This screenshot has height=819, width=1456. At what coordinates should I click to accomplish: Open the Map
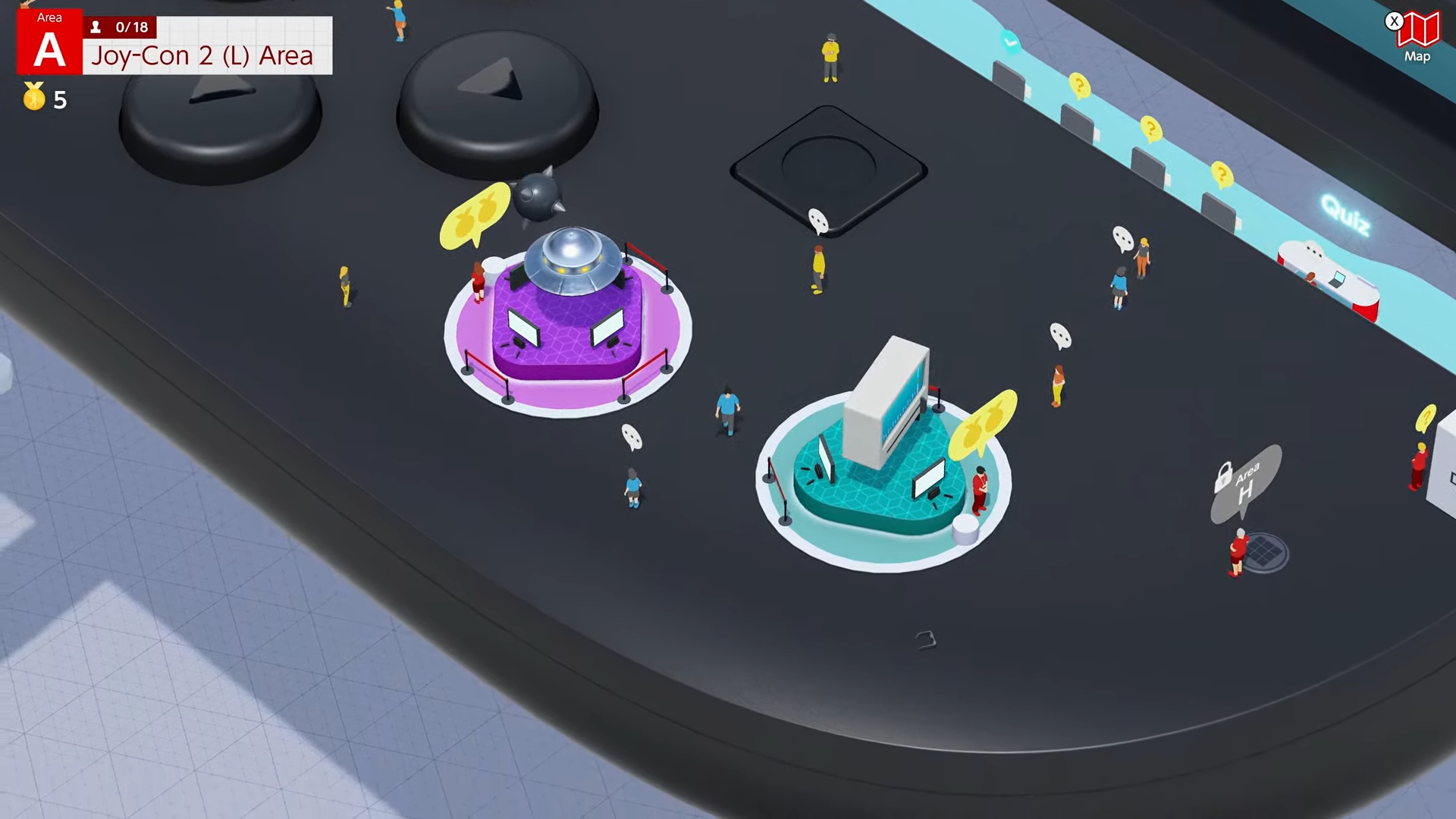pyautogui.click(x=1417, y=36)
